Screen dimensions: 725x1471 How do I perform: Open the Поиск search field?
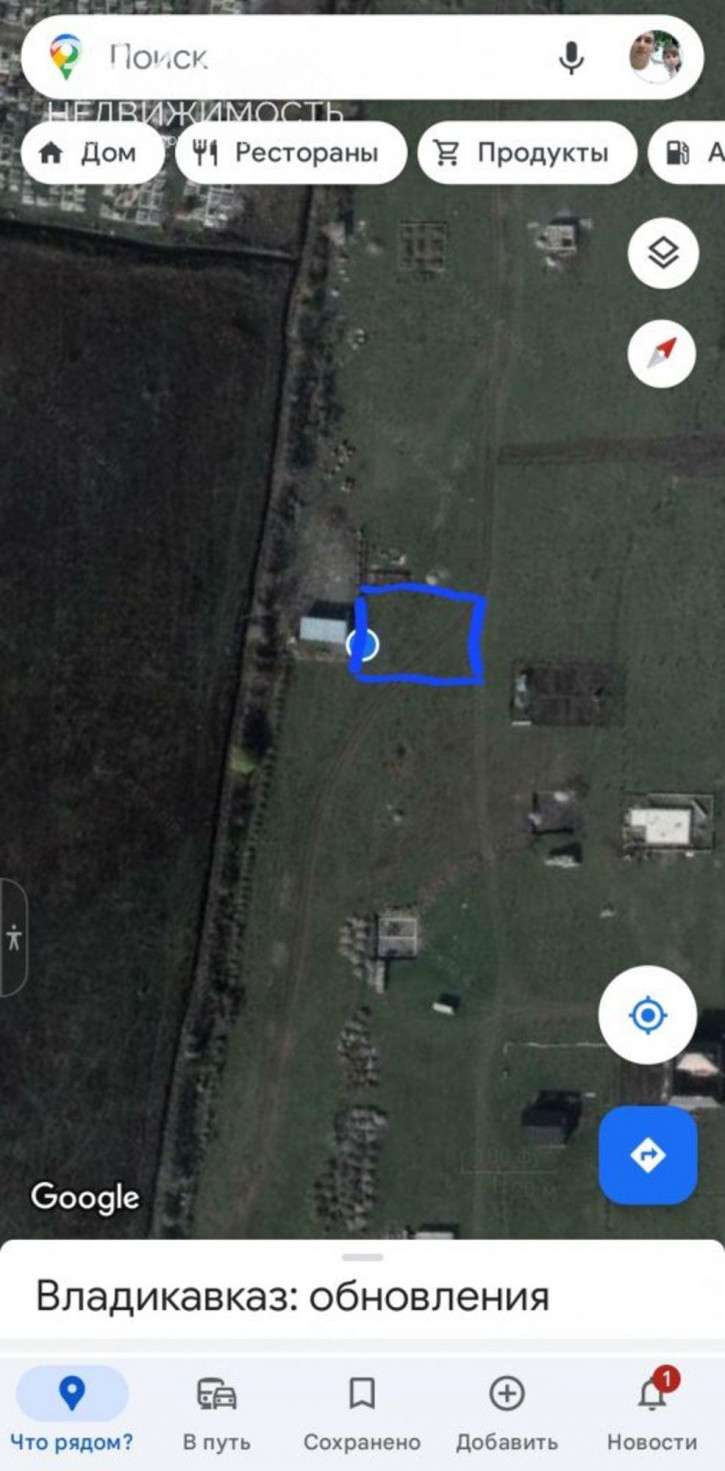[x=300, y=57]
